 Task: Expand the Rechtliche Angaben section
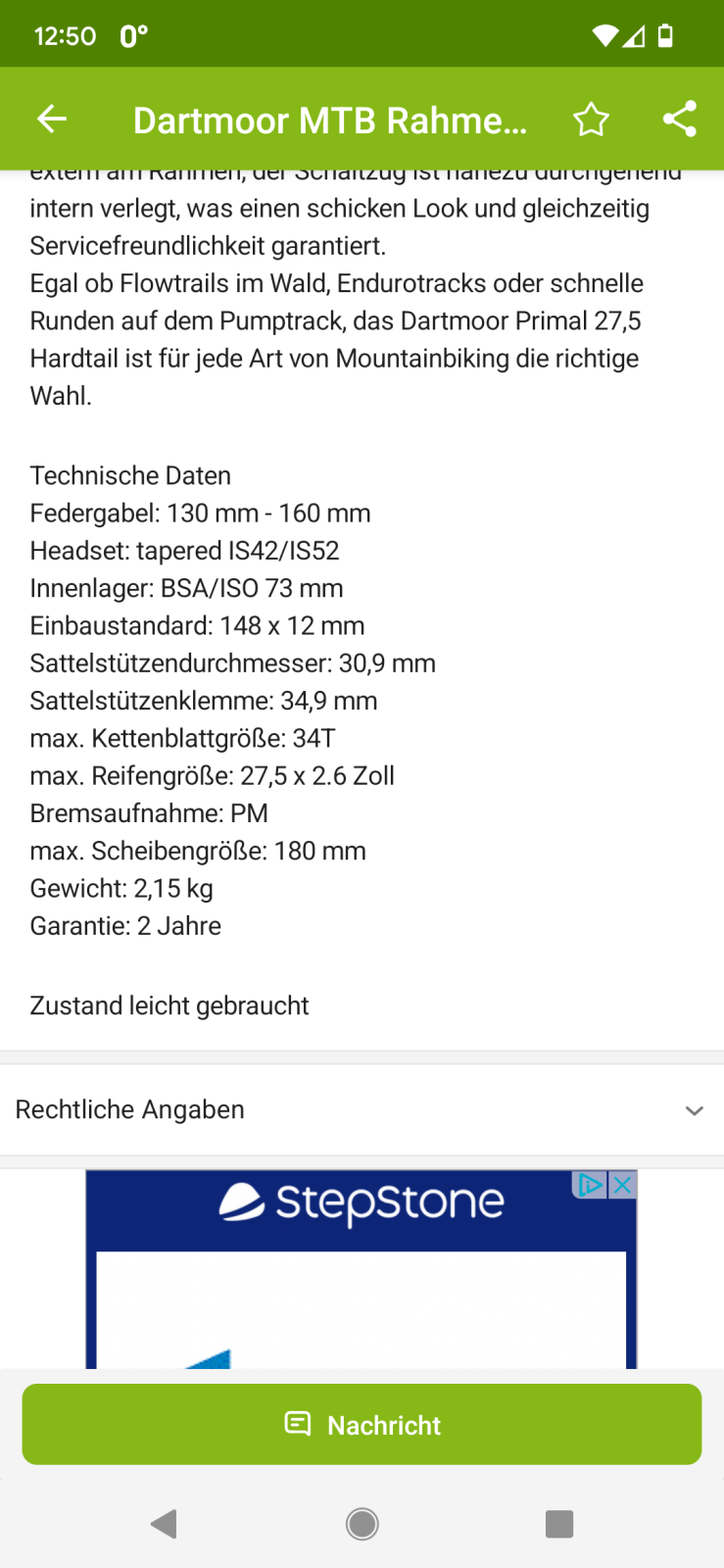coord(694,1110)
